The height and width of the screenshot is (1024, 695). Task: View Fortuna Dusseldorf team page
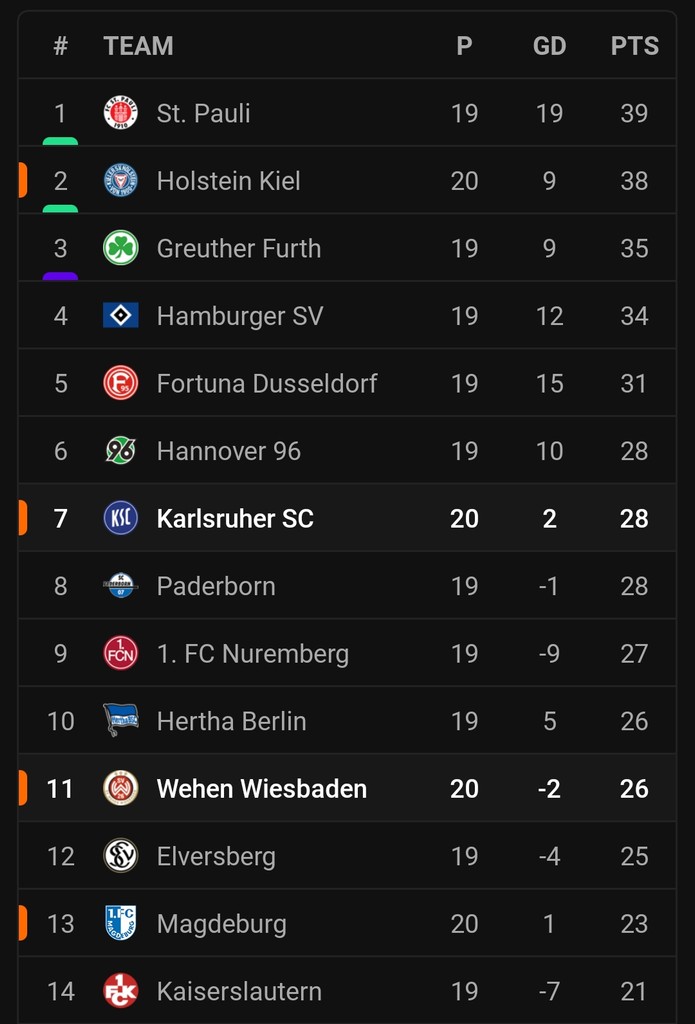tap(266, 383)
